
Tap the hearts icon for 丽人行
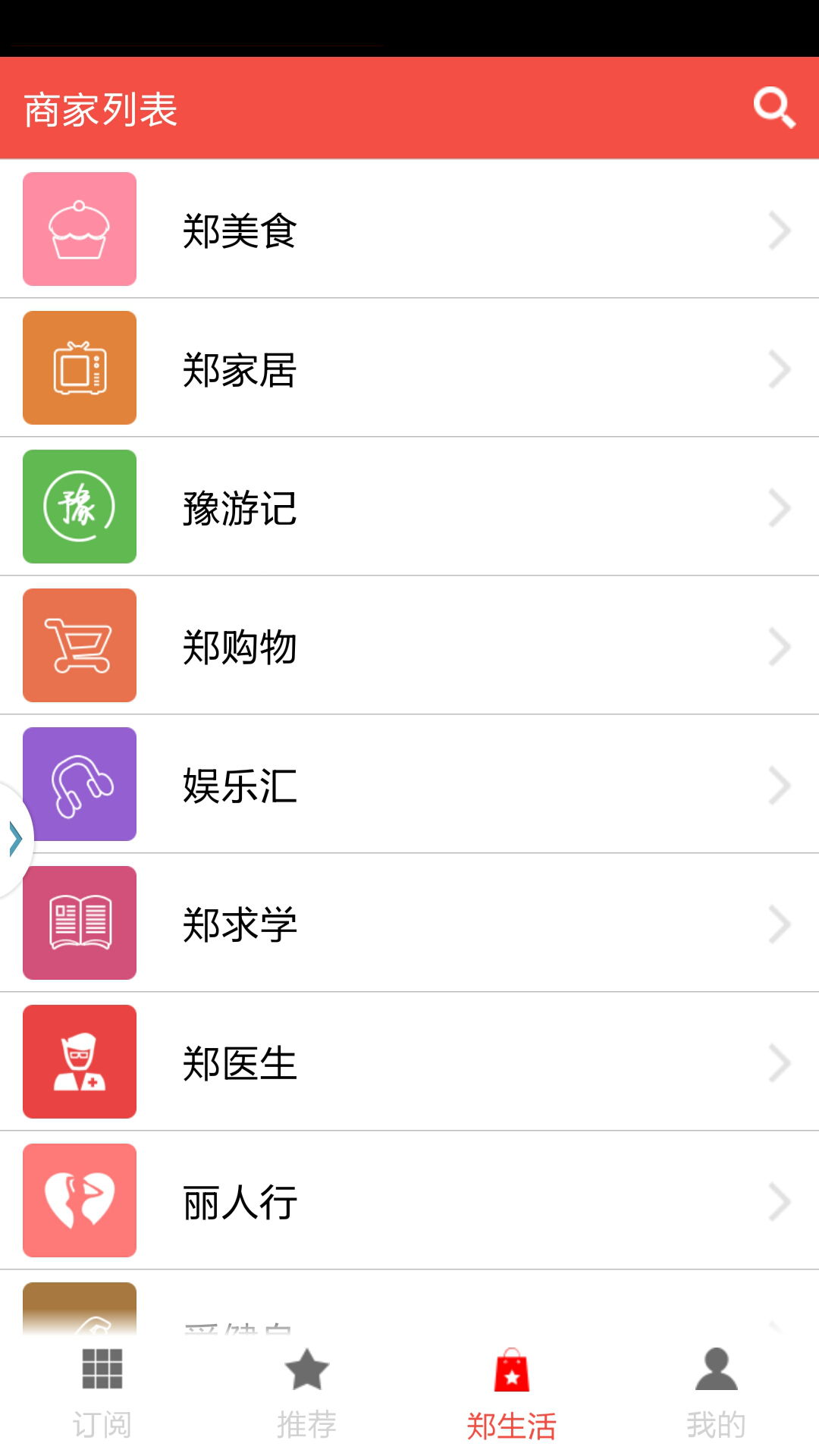80,1200
